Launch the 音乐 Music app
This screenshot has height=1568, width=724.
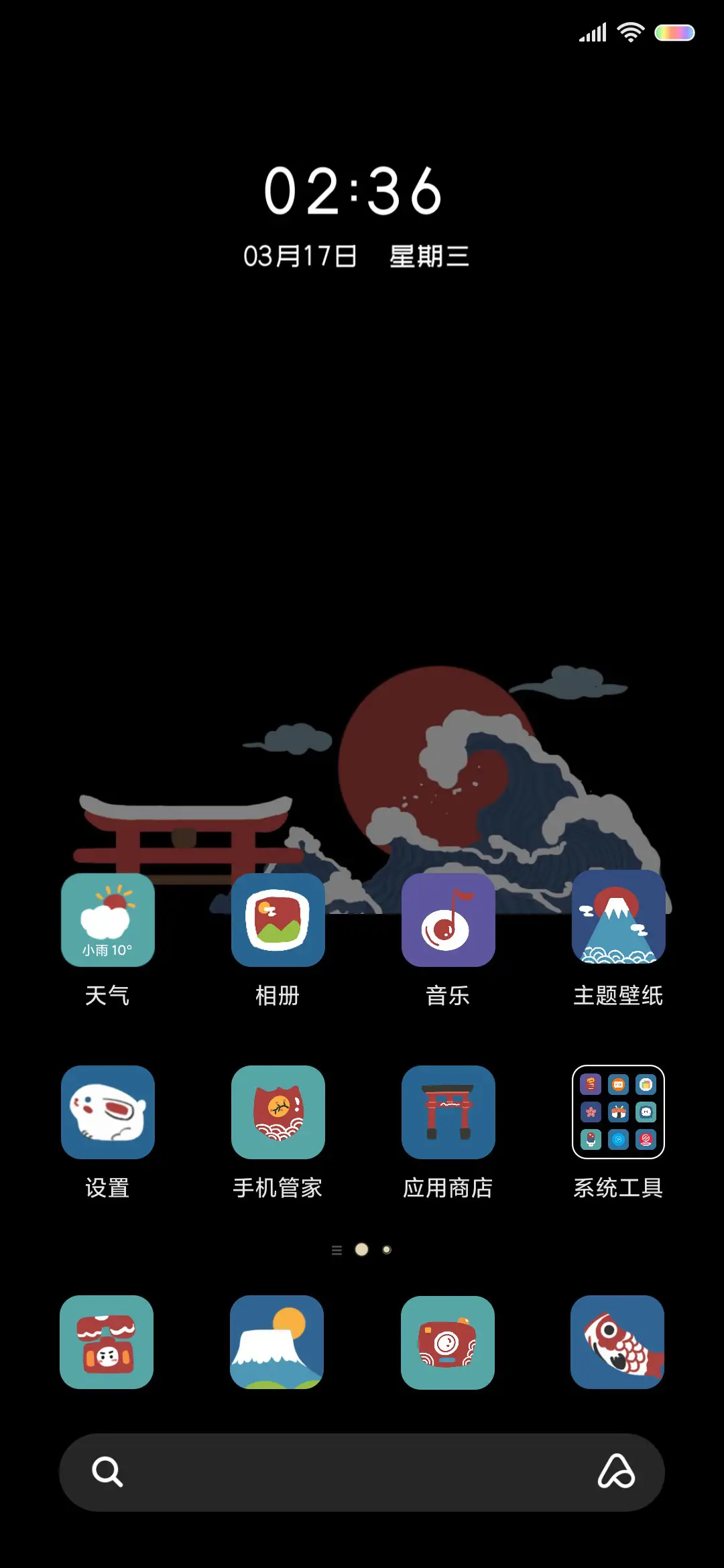448,921
